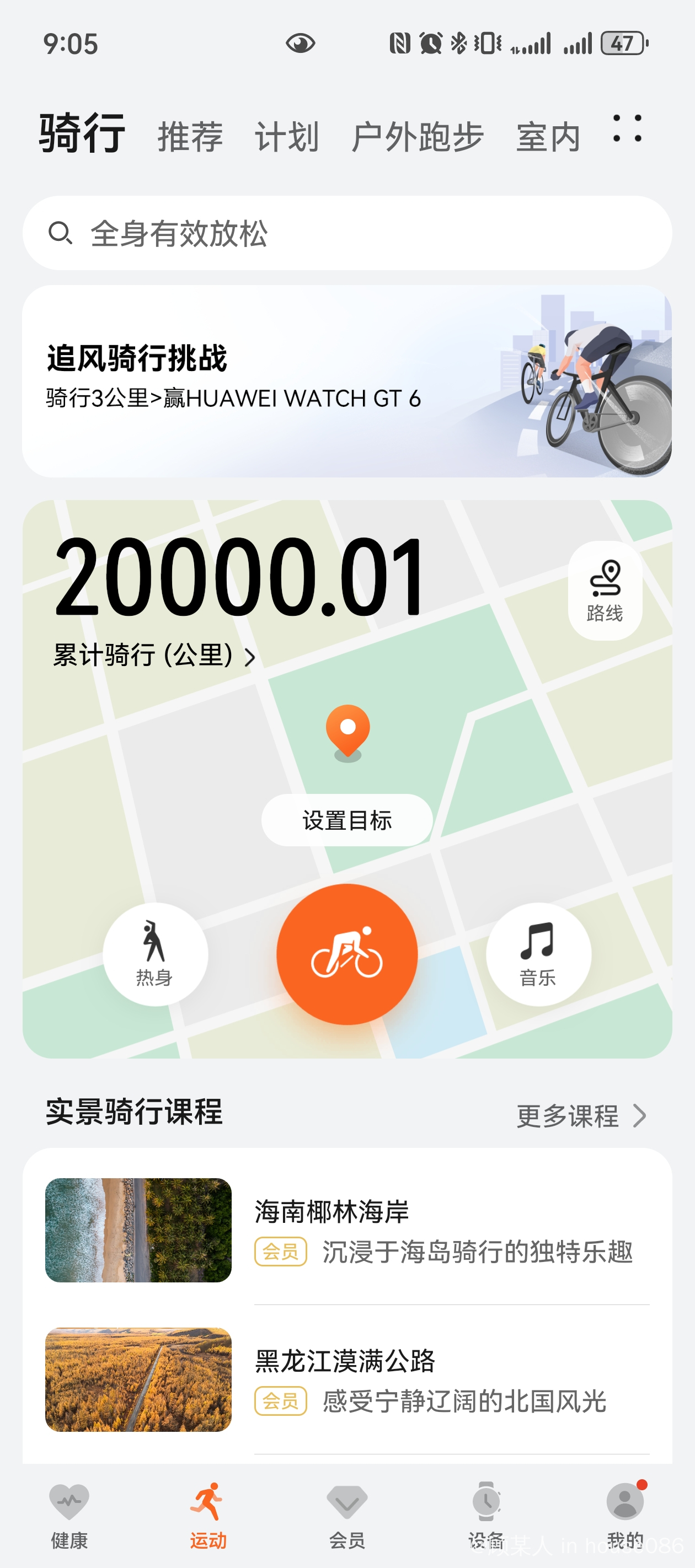The width and height of the screenshot is (695, 1568).
Task: Open the four-dot sports category menu
Action: coord(627,129)
